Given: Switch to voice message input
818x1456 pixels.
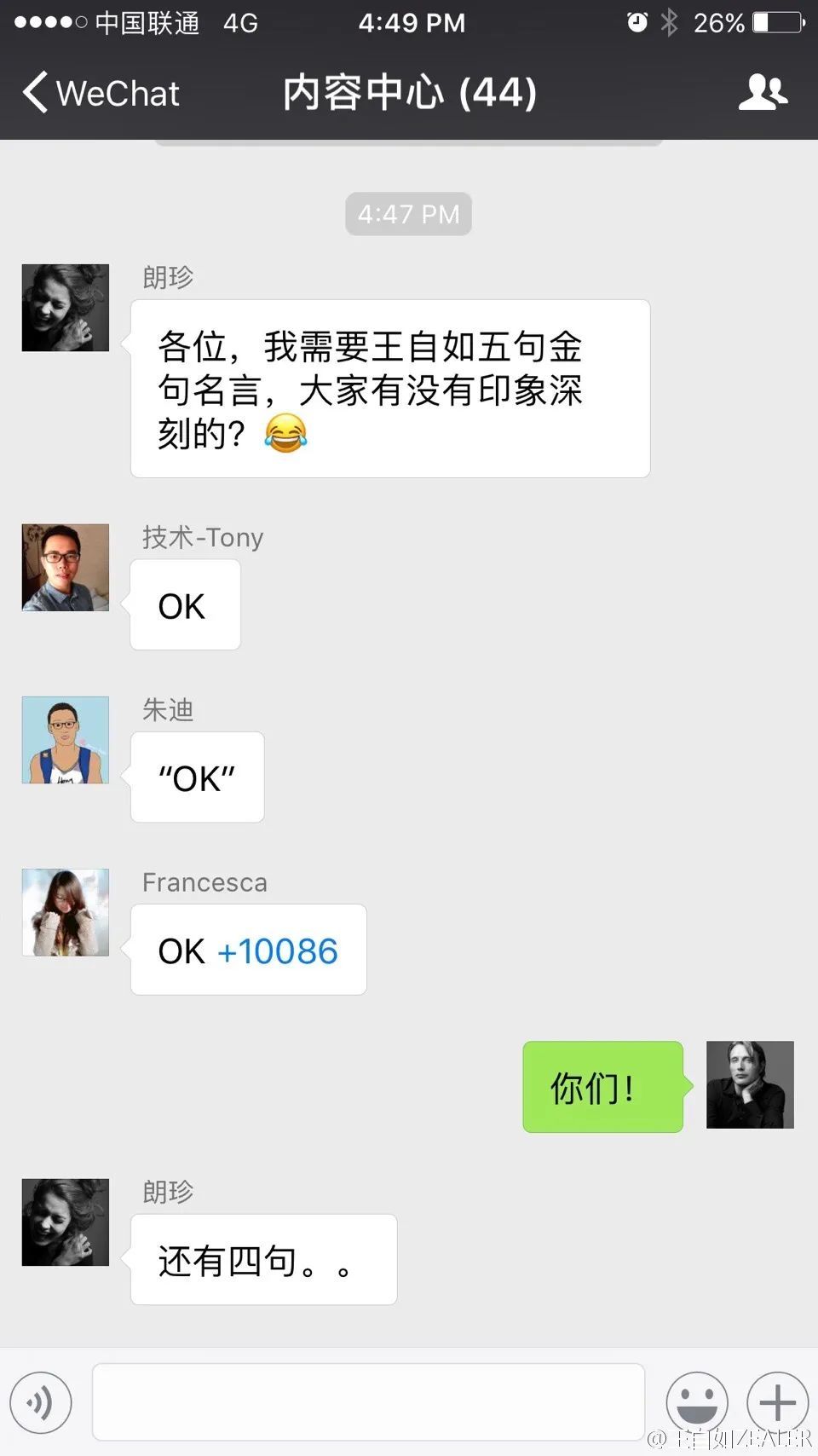Looking at the screenshot, I should coord(40,1402).
